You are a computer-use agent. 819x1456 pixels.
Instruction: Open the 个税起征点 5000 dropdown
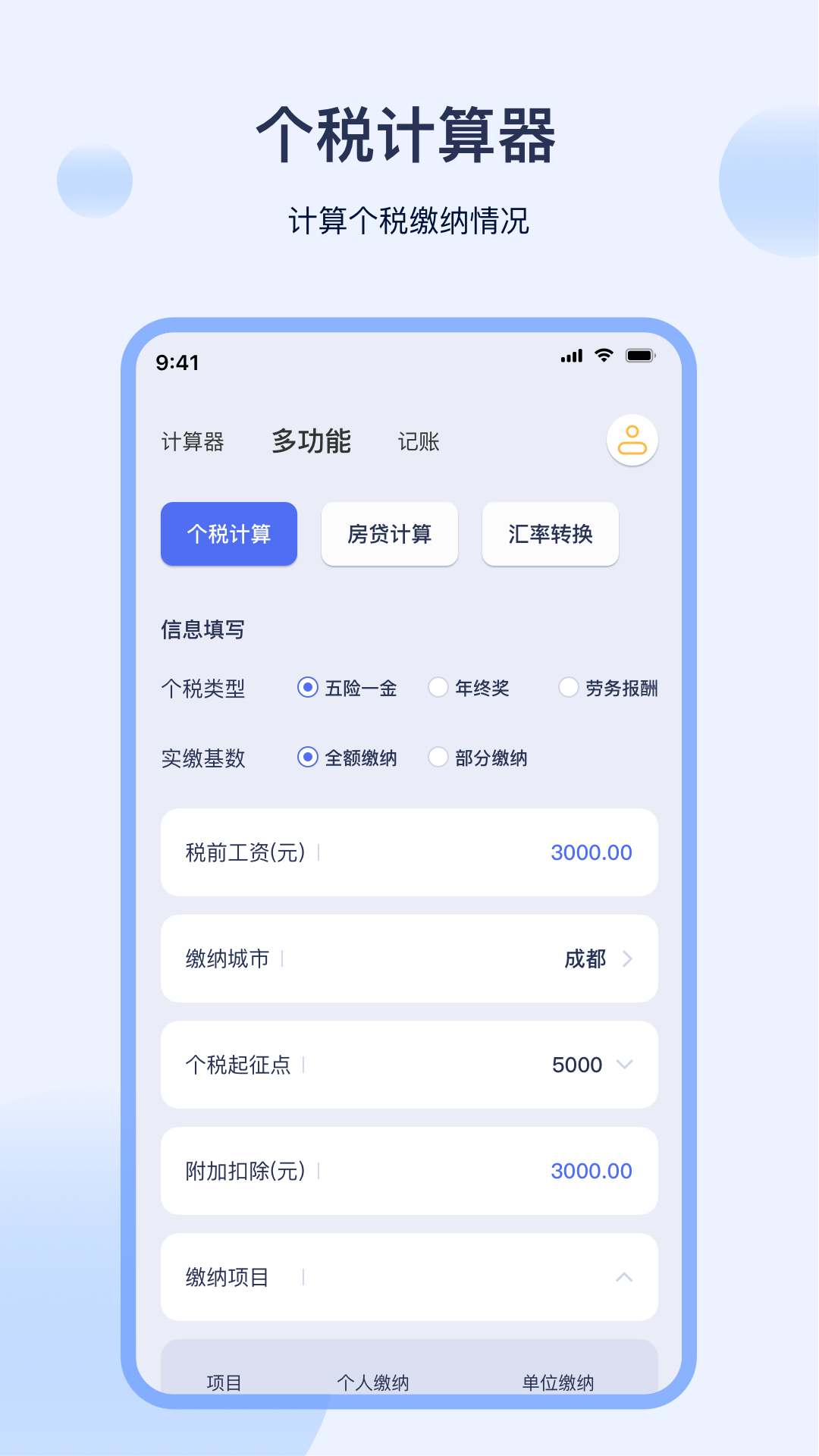click(x=625, y=1065)
